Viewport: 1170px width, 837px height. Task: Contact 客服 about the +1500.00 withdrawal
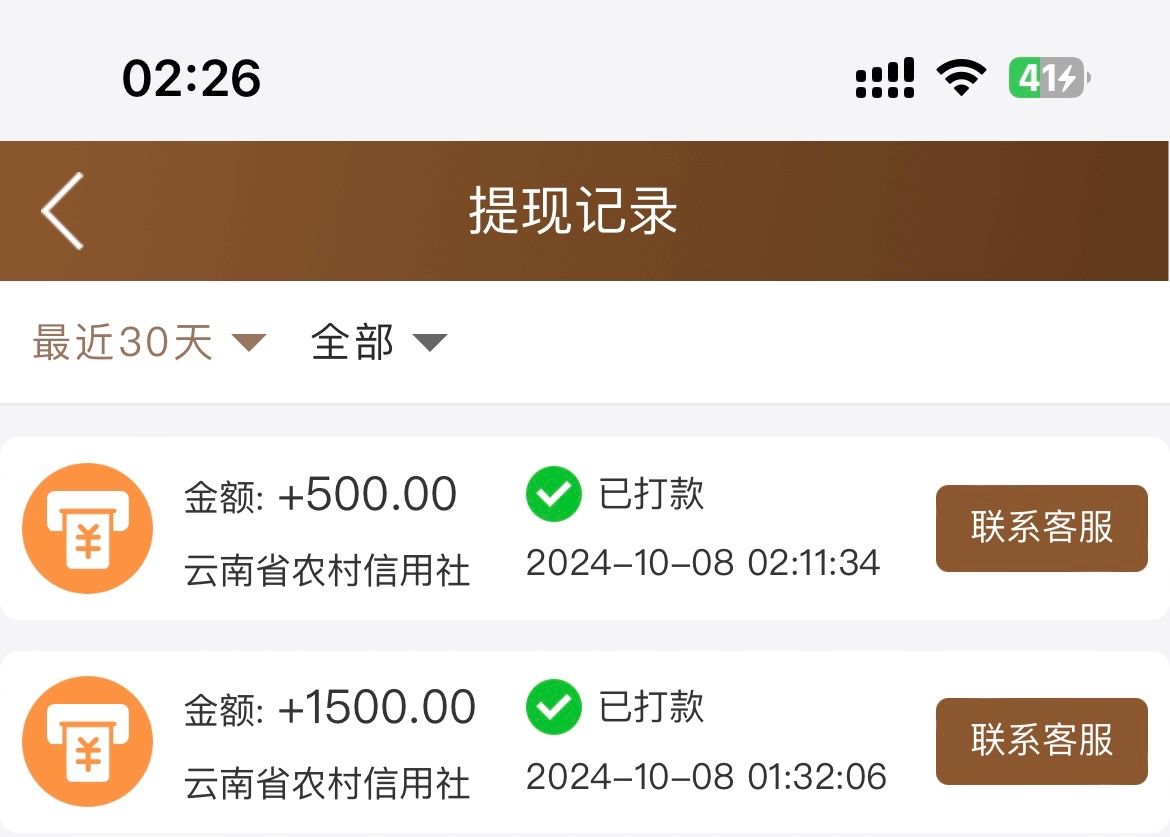[x=1041, y=741]
